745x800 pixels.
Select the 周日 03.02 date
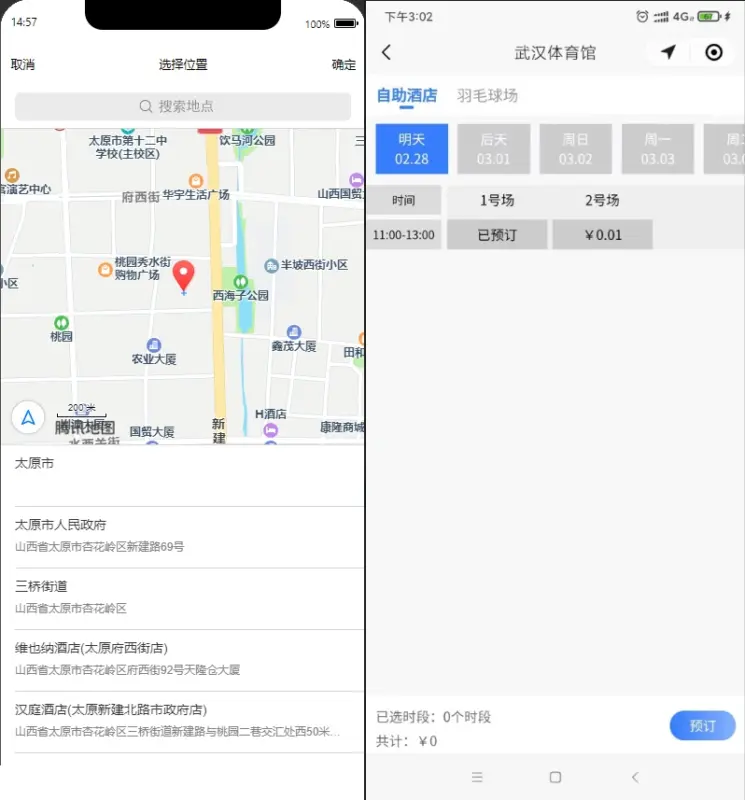click(x=576, y=148)
